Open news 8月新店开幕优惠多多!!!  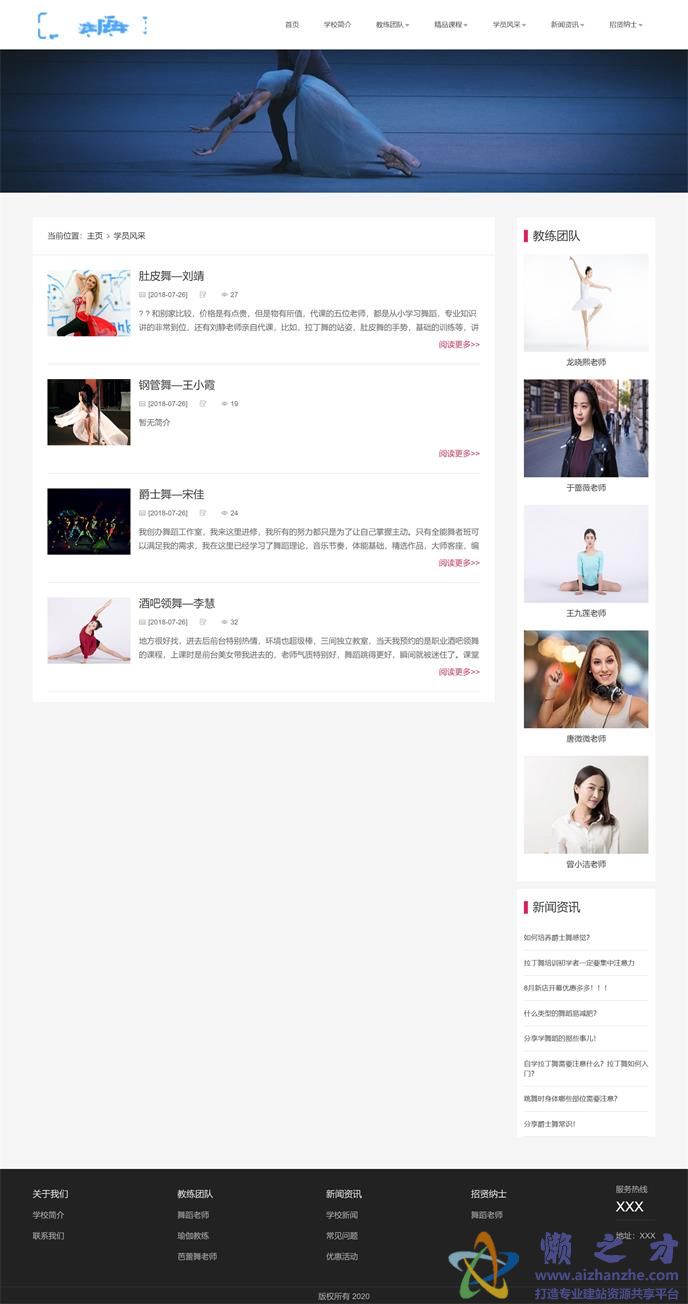point(566,988)
